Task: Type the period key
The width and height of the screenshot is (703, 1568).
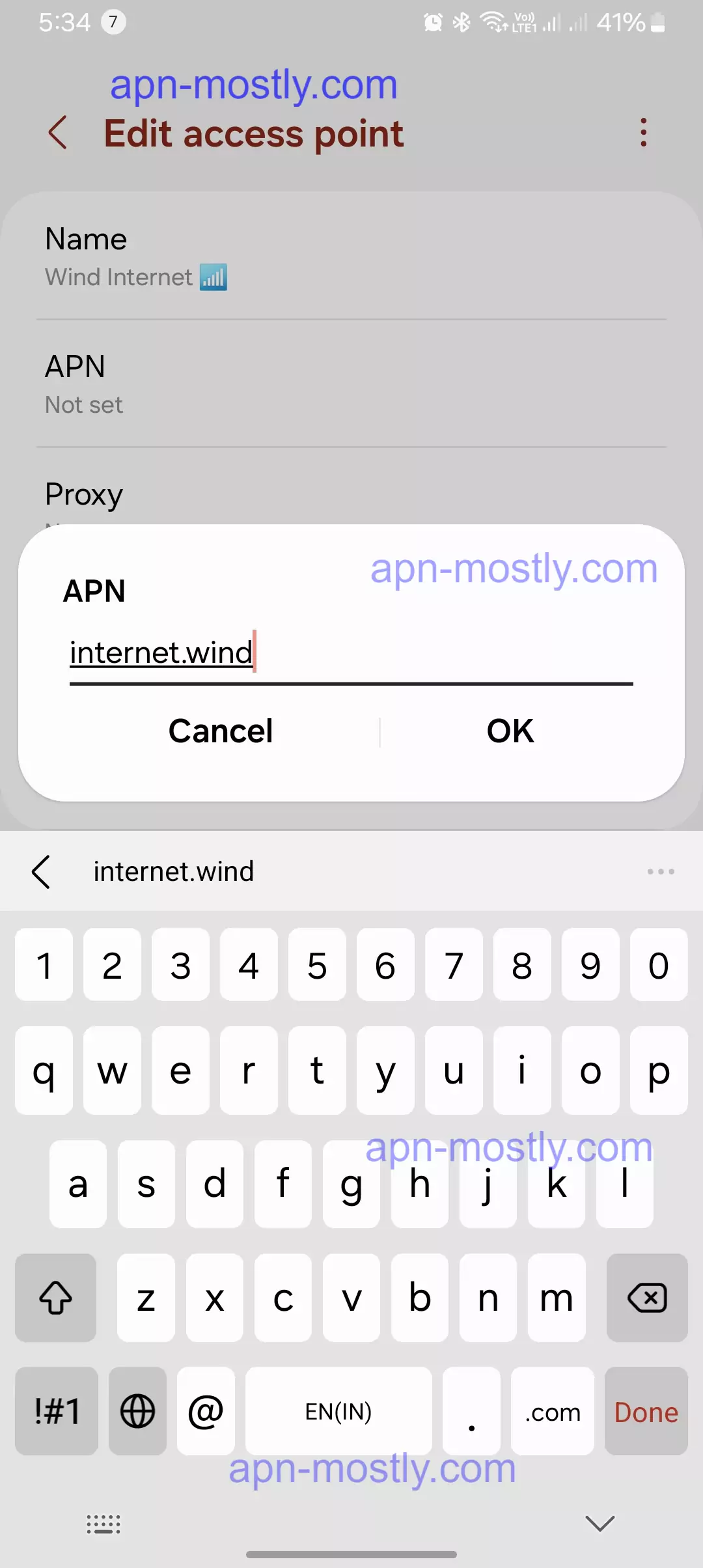Action: tap(471, 1412)
